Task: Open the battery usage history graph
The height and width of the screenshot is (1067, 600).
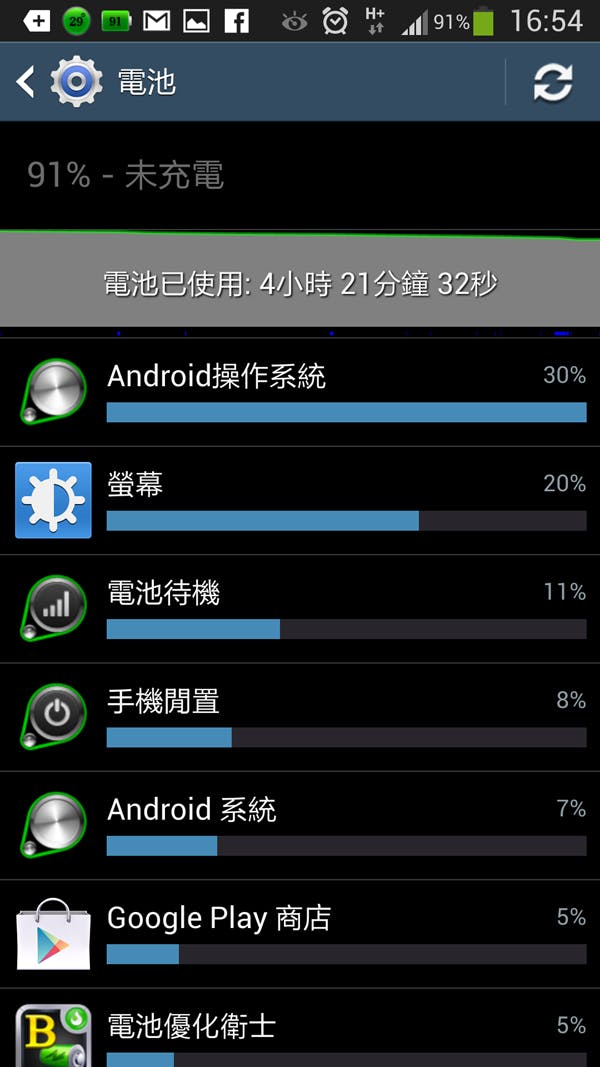Action: click(x=300, y=282)
